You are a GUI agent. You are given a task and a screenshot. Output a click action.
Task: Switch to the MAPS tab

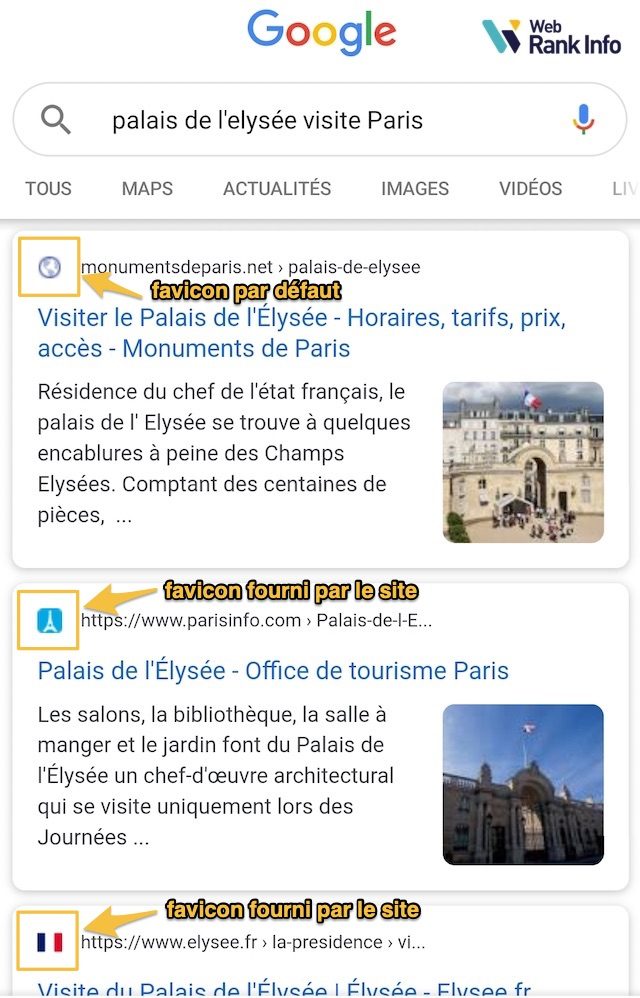(x=147, y=188)
